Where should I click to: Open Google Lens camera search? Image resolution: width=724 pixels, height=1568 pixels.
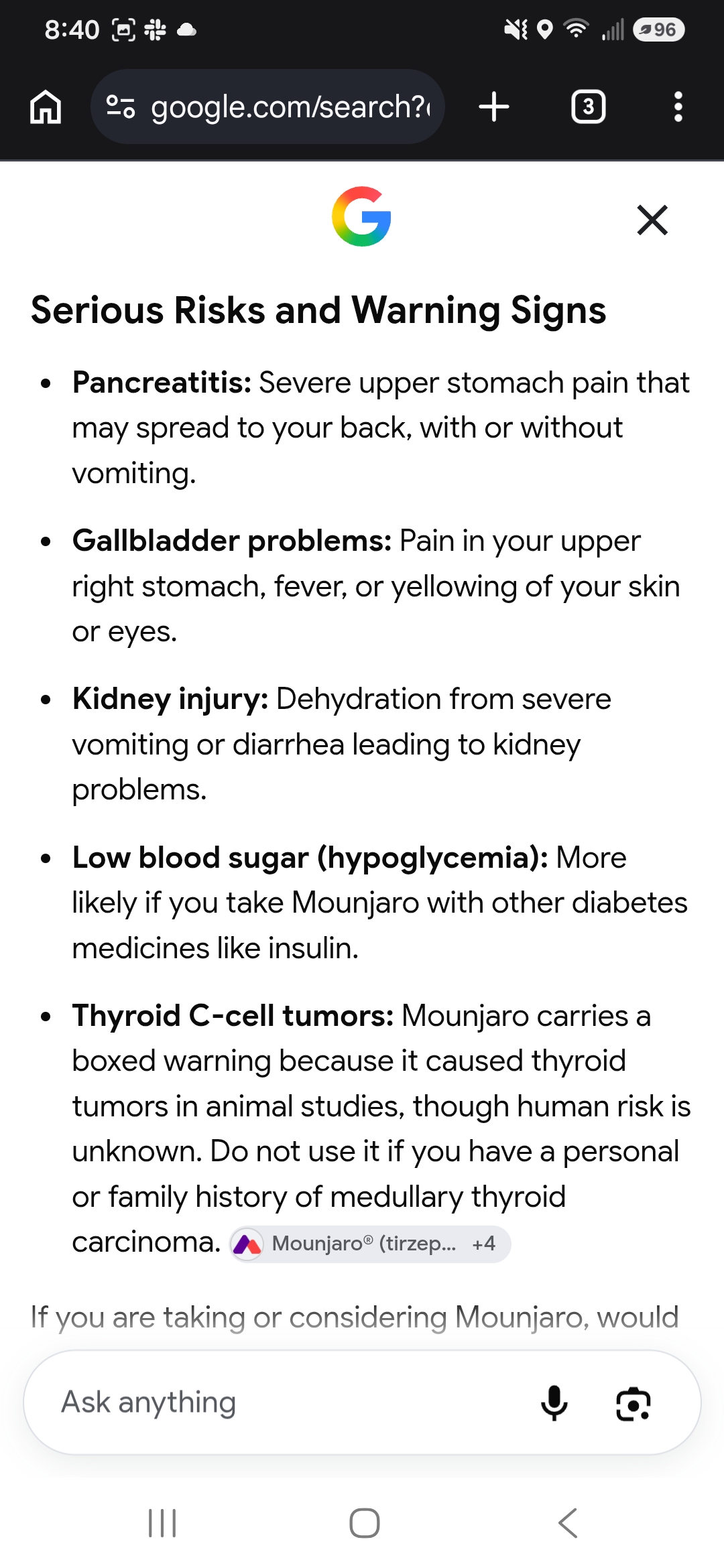pos(633,1403)
